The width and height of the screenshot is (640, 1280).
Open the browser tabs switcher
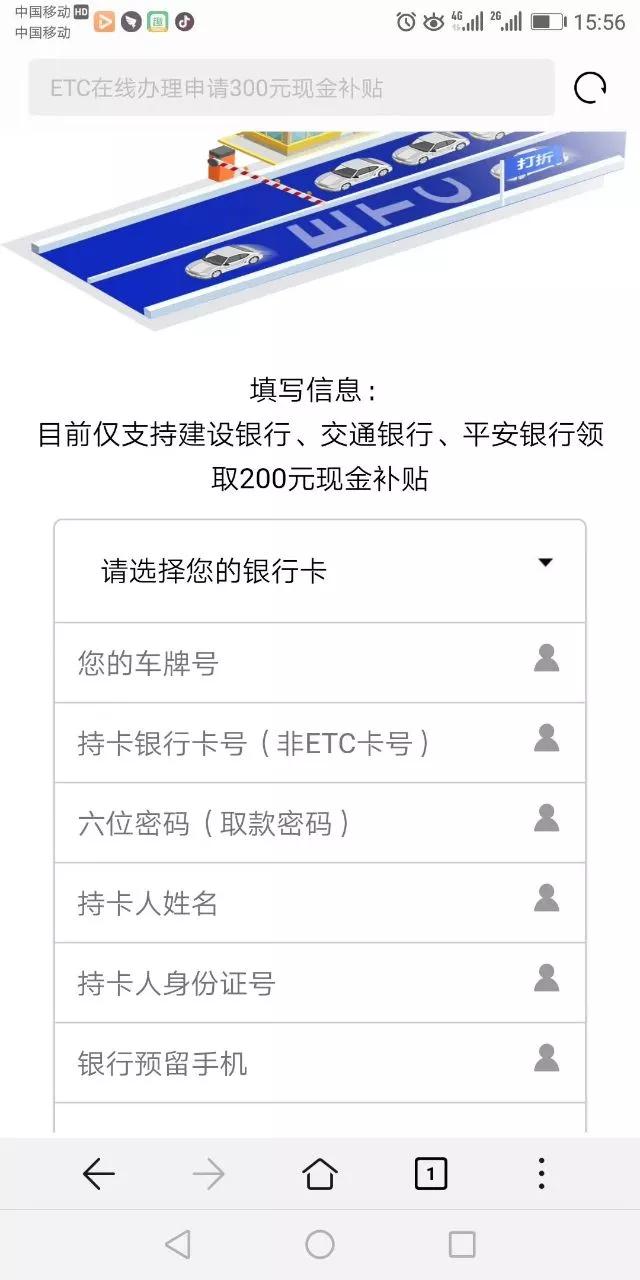(431, 1174)
